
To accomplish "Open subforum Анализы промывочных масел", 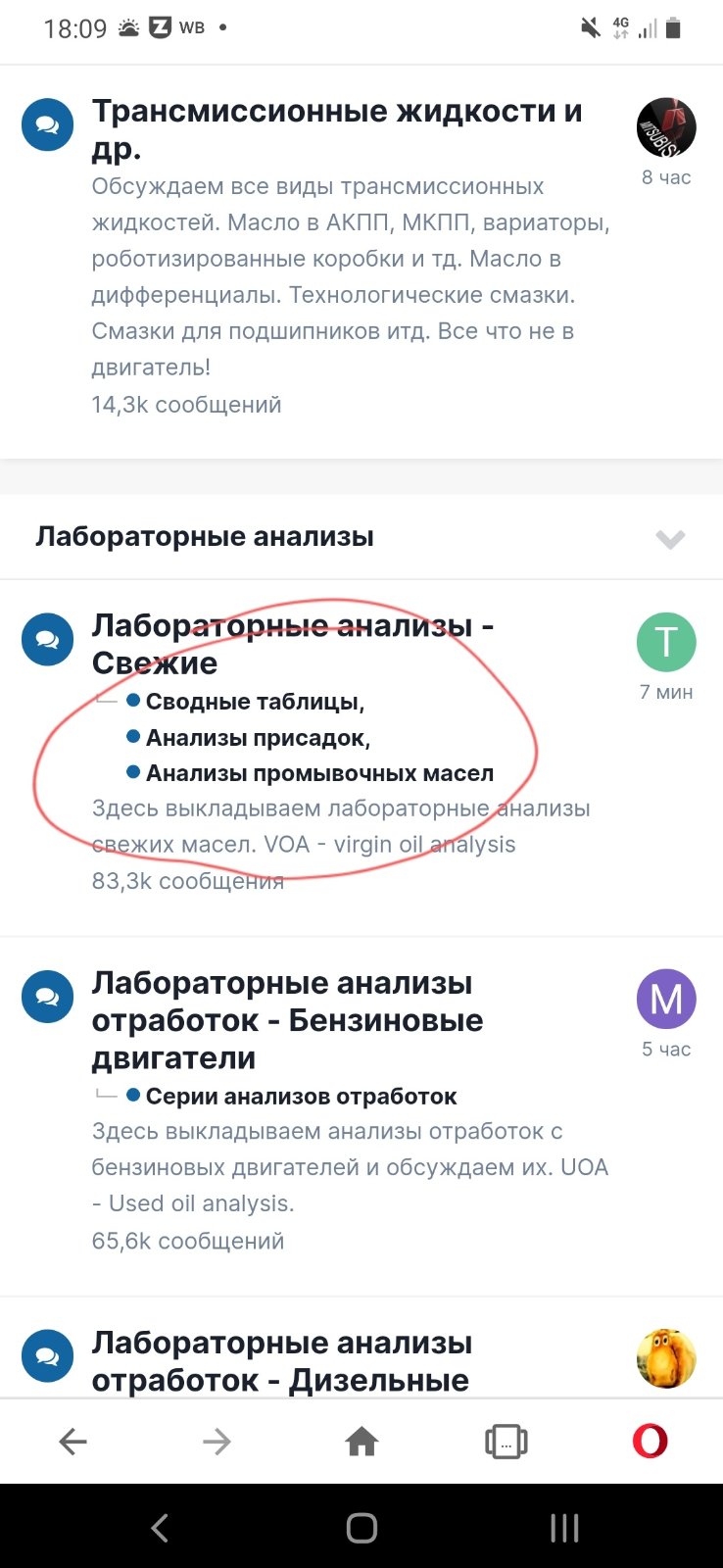I will pyautogui.click(x=319, y=773).
